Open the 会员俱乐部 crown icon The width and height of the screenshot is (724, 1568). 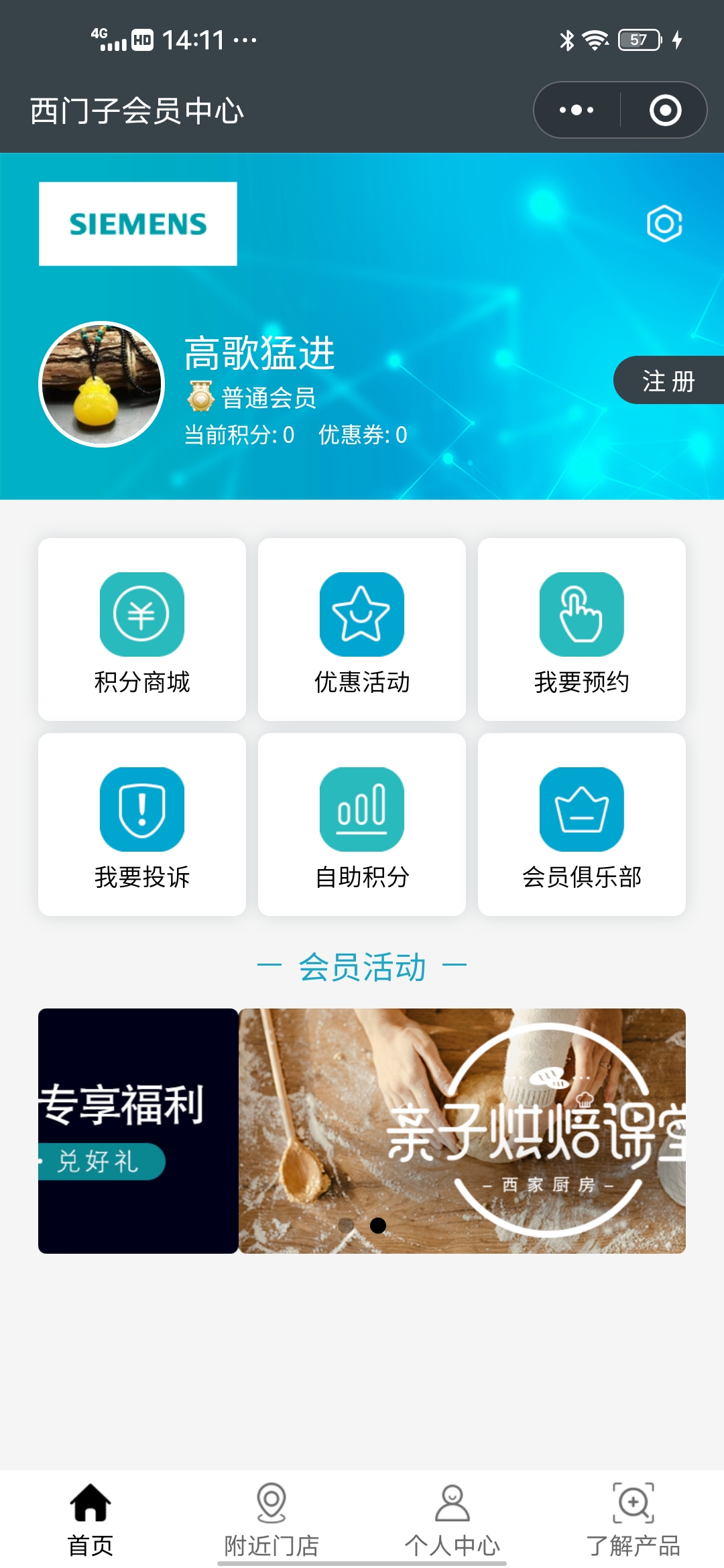coord(581,807)
